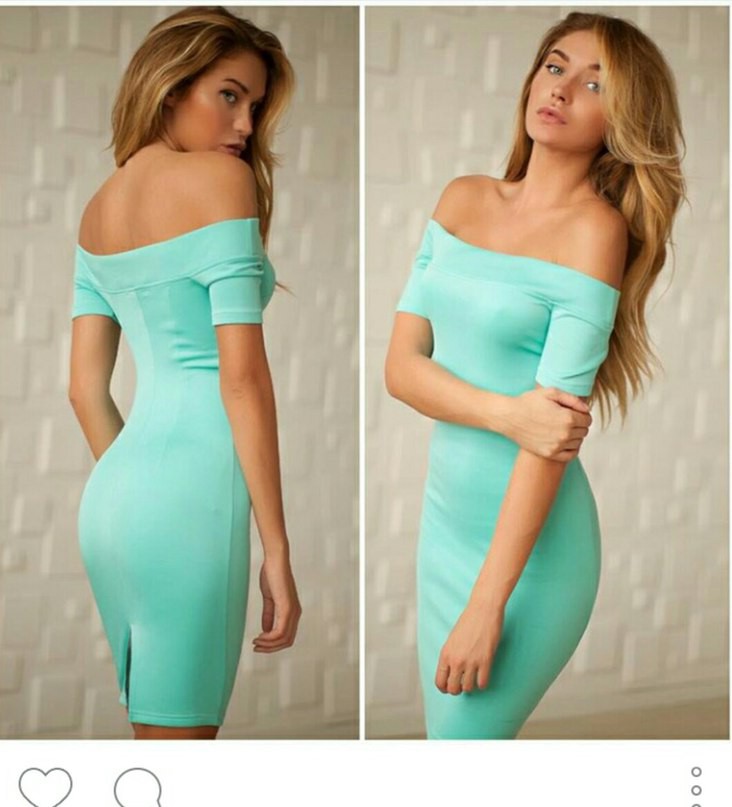Open comments with the speech bubble icon
Image resolution: width=732 pixels, height=807 pixels.
138,788
